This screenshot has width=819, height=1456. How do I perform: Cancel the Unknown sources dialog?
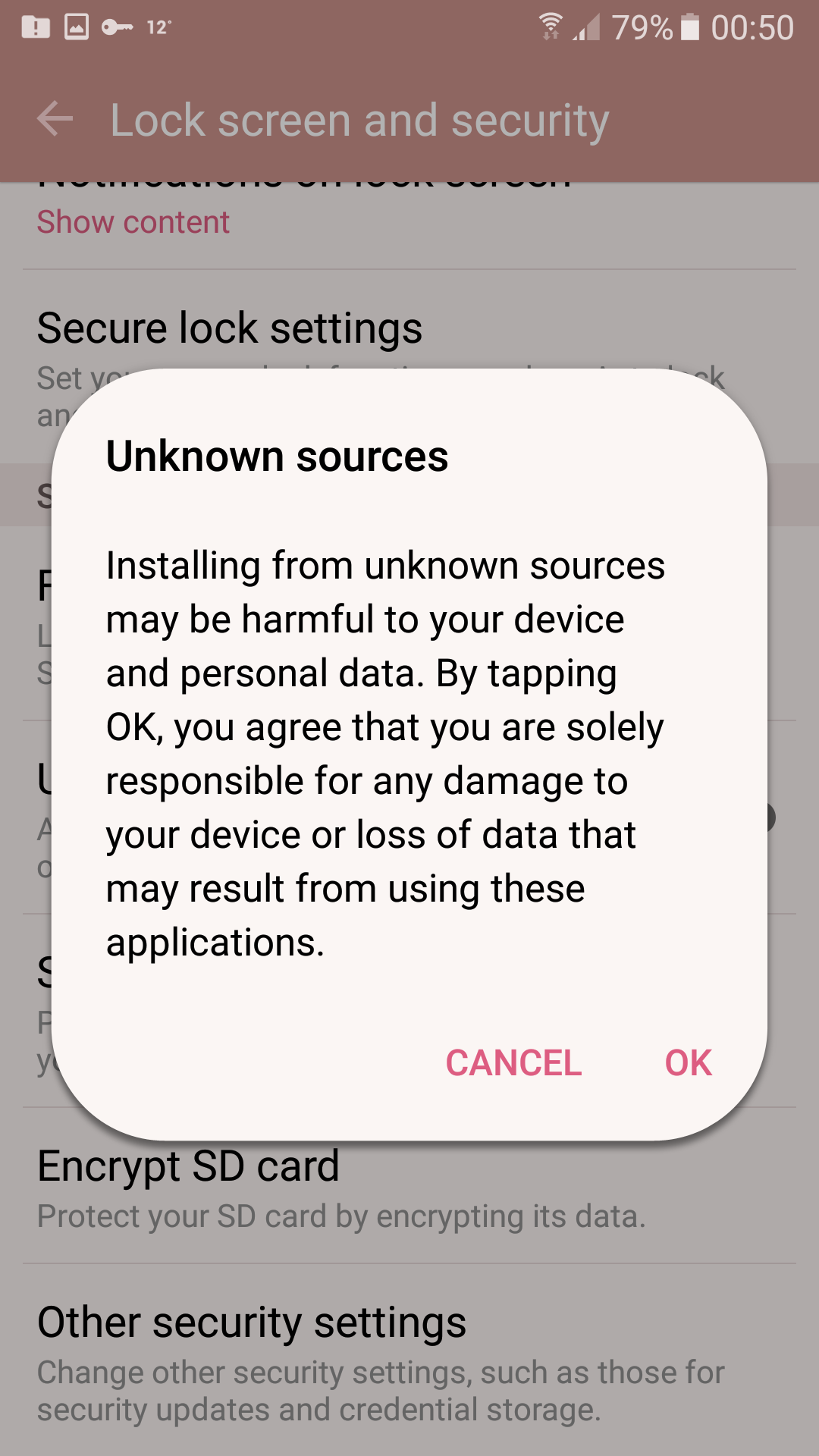point(513,1062)
